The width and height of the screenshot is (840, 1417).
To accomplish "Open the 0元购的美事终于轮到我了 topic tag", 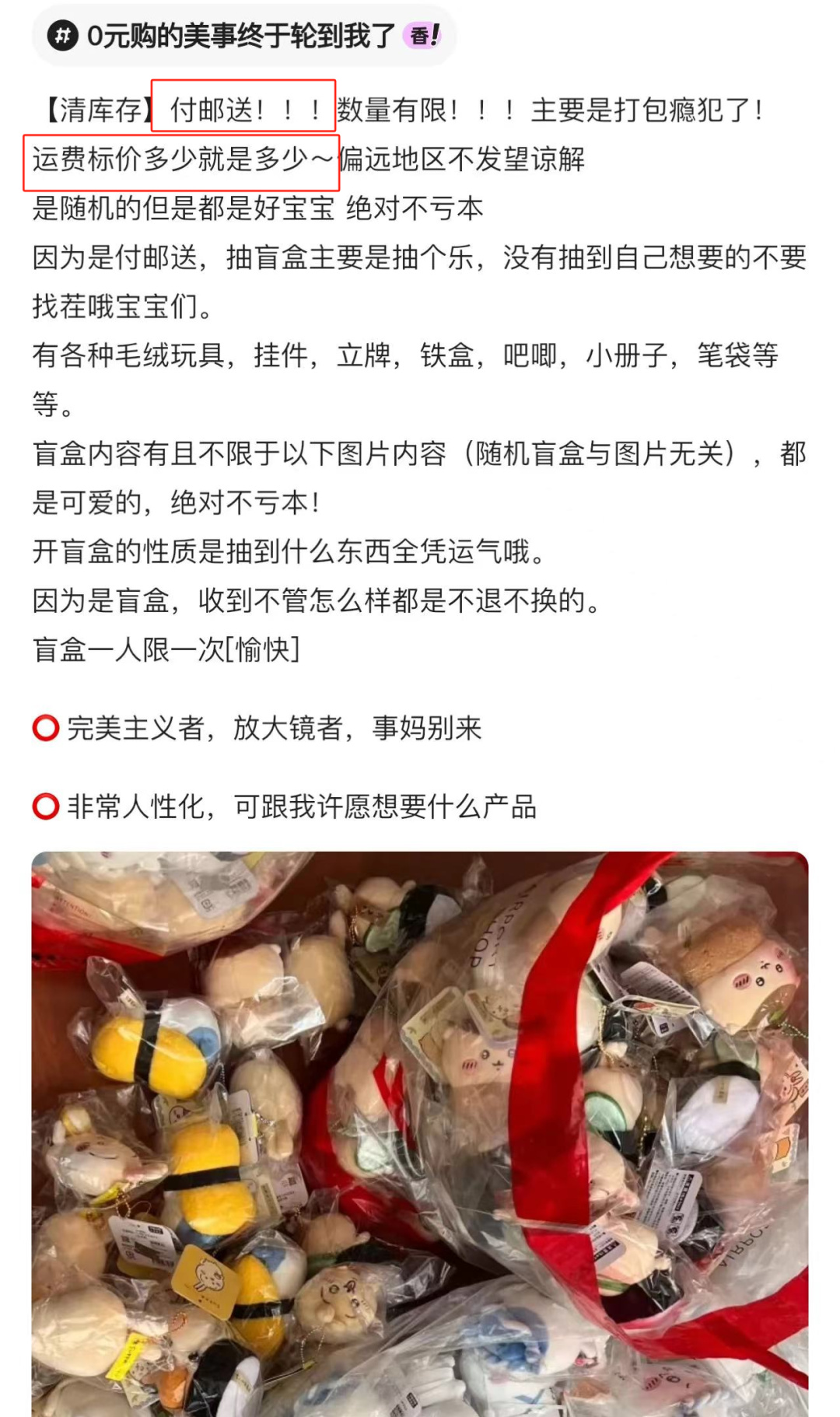I will click(x=243, y=36).
